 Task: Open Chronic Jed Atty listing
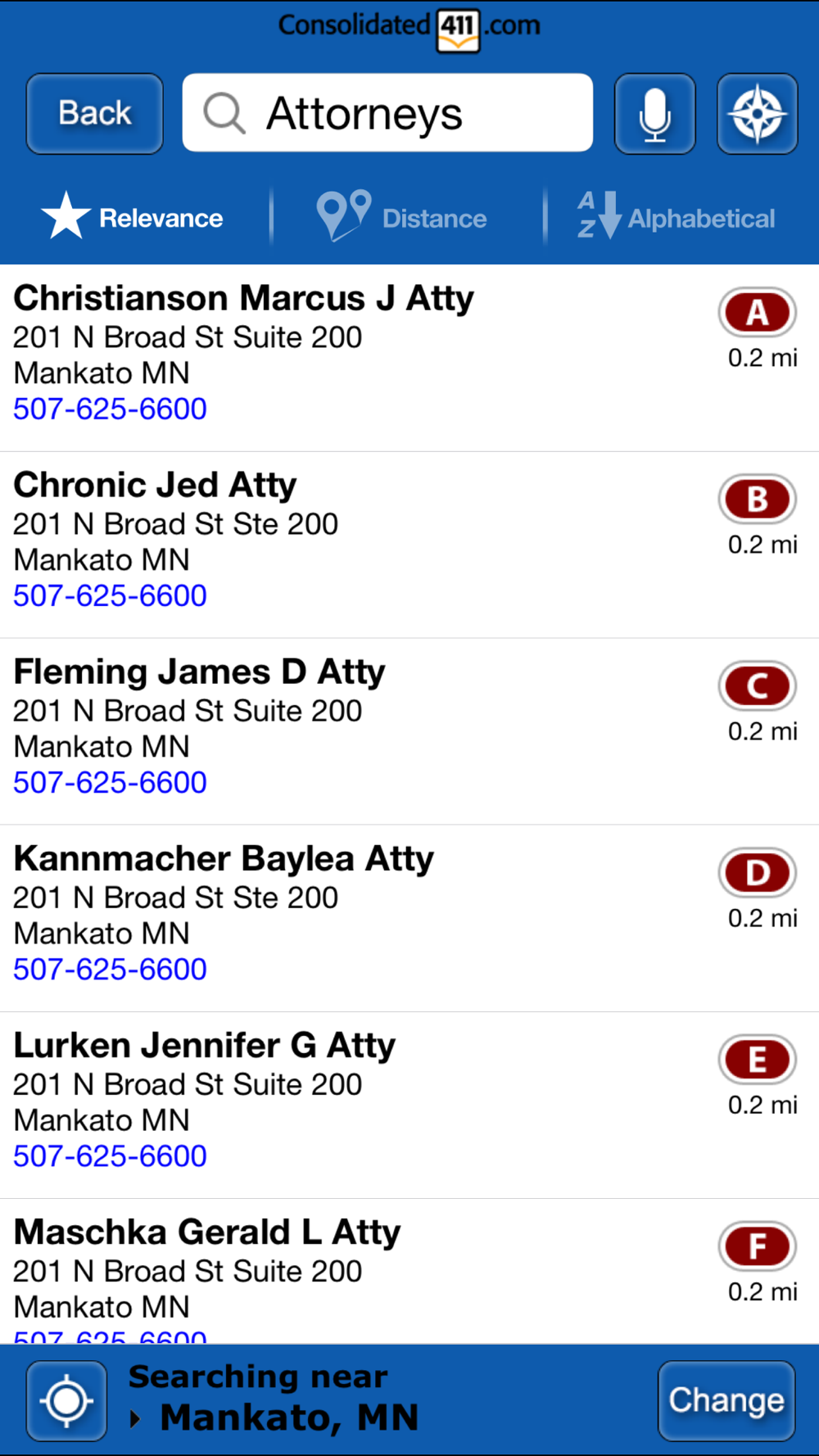click(409, 545)
